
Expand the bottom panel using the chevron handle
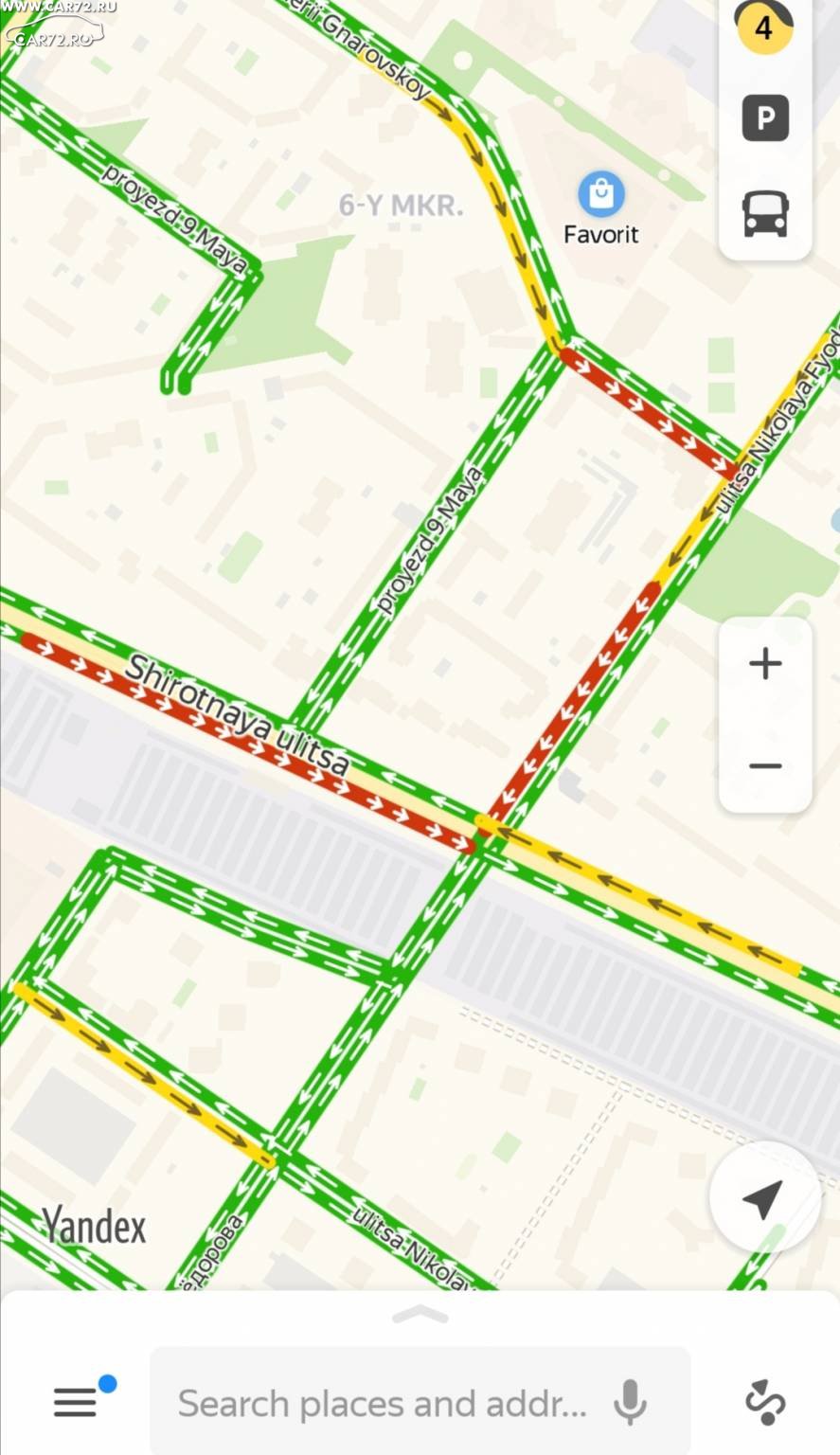[x=420, y=1314]
